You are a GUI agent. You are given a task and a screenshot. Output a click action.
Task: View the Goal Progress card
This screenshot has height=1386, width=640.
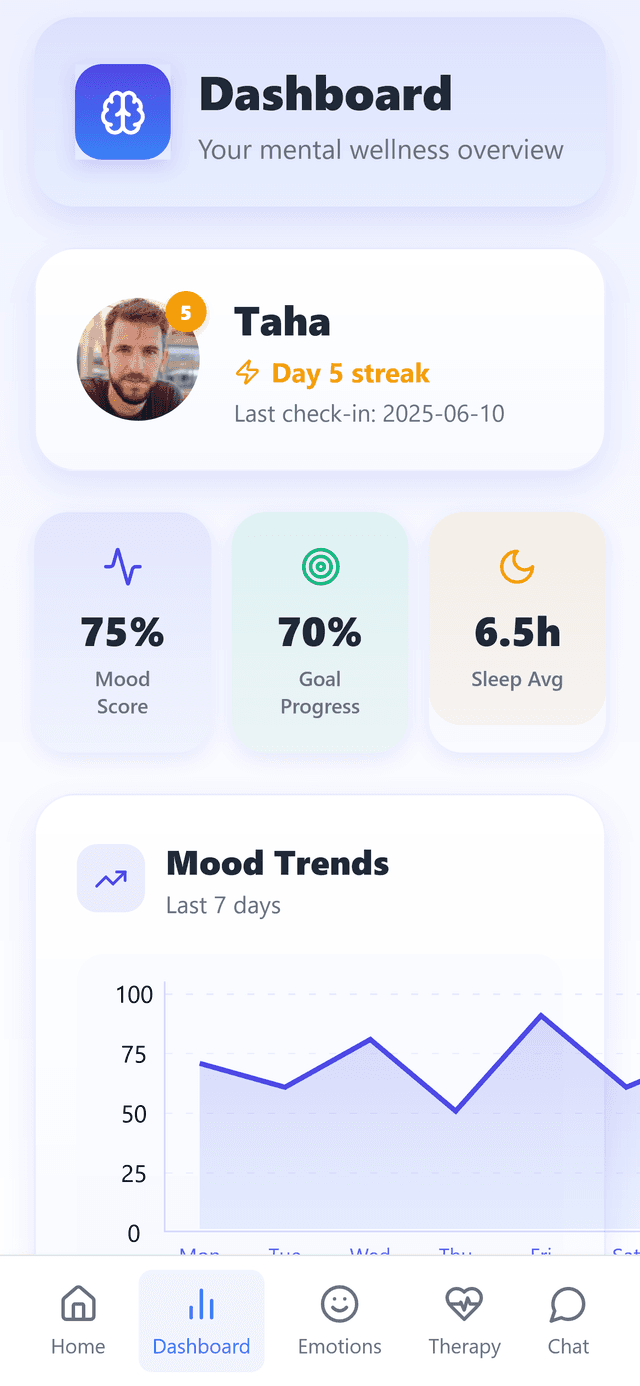point(320,632)
